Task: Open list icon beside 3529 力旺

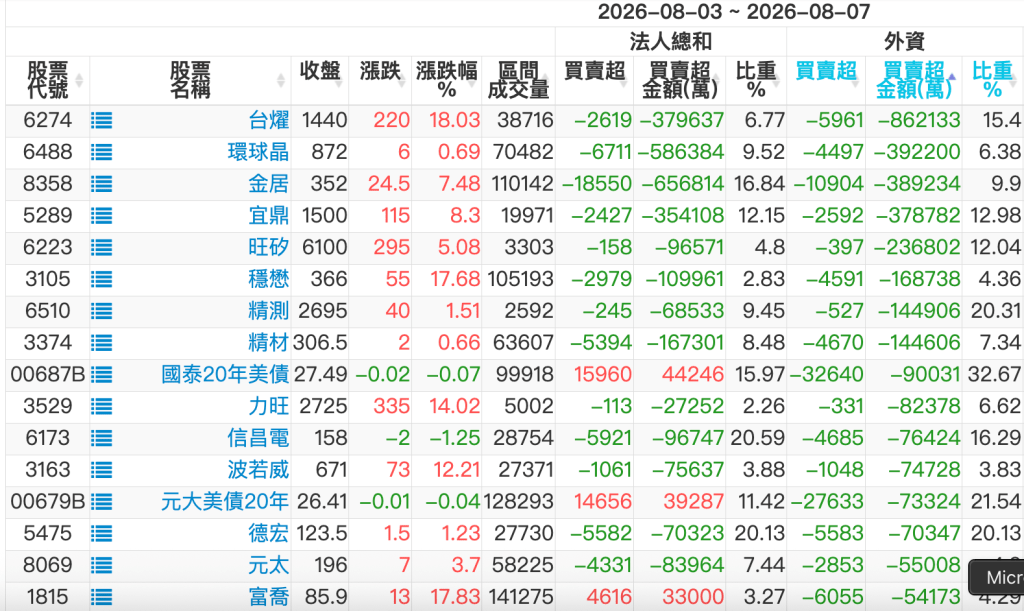Action: pyautogui.click(x=101, y=407)
